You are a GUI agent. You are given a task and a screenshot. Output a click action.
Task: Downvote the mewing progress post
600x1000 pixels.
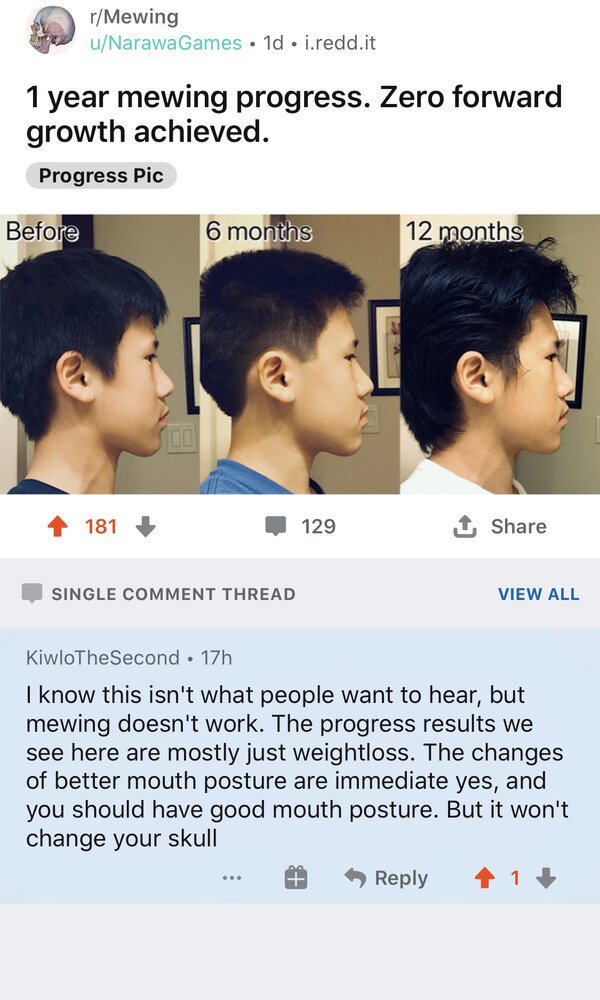pyautogui.click(x=146, y=526)
